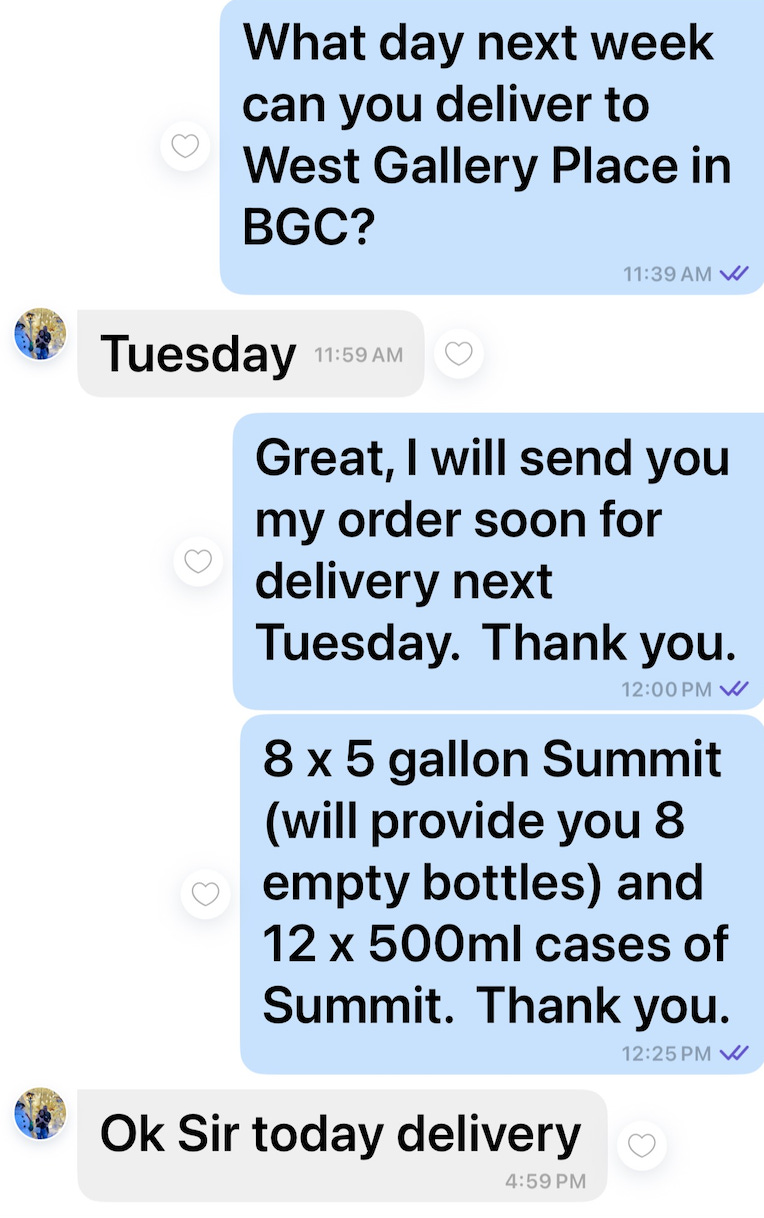Like the 8 x 5 gallon Summit order message
Viewport: 764px width, 1218px height.
coord(205,894)
